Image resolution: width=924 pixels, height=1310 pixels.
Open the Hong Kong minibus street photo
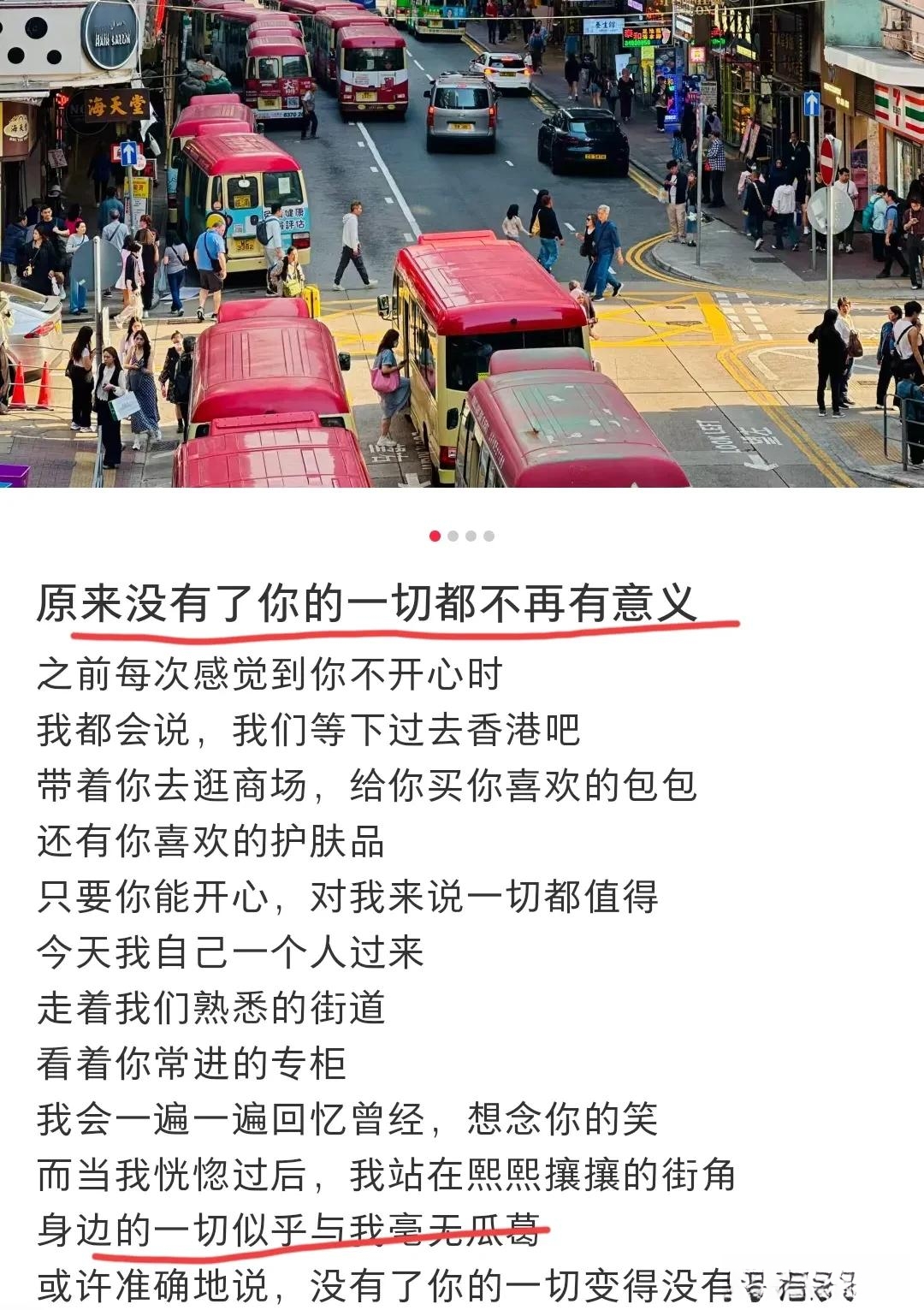462,244
